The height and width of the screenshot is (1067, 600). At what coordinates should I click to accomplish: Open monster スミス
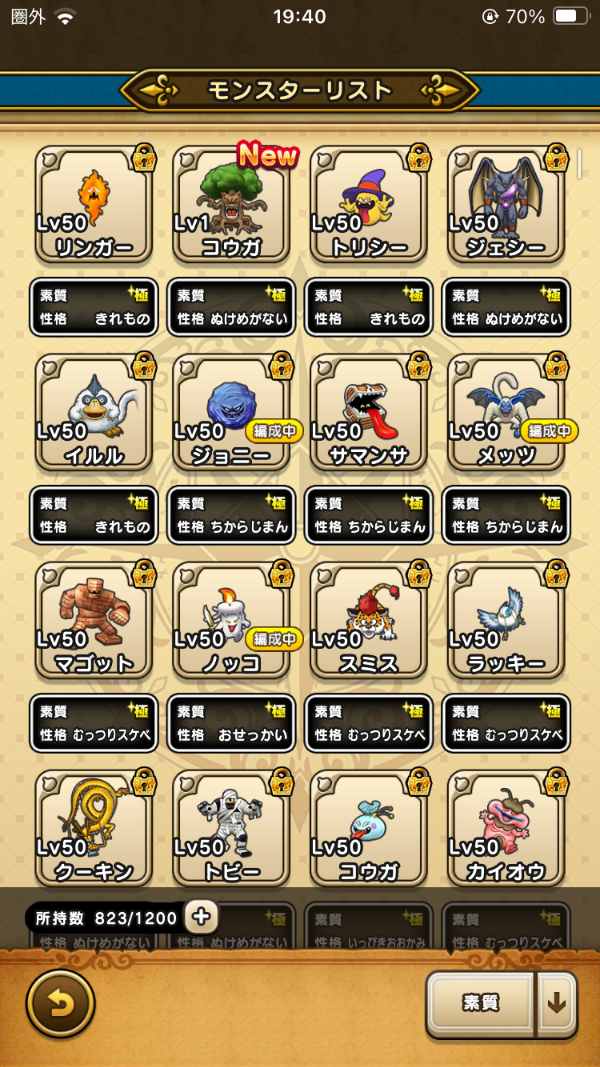369,620
